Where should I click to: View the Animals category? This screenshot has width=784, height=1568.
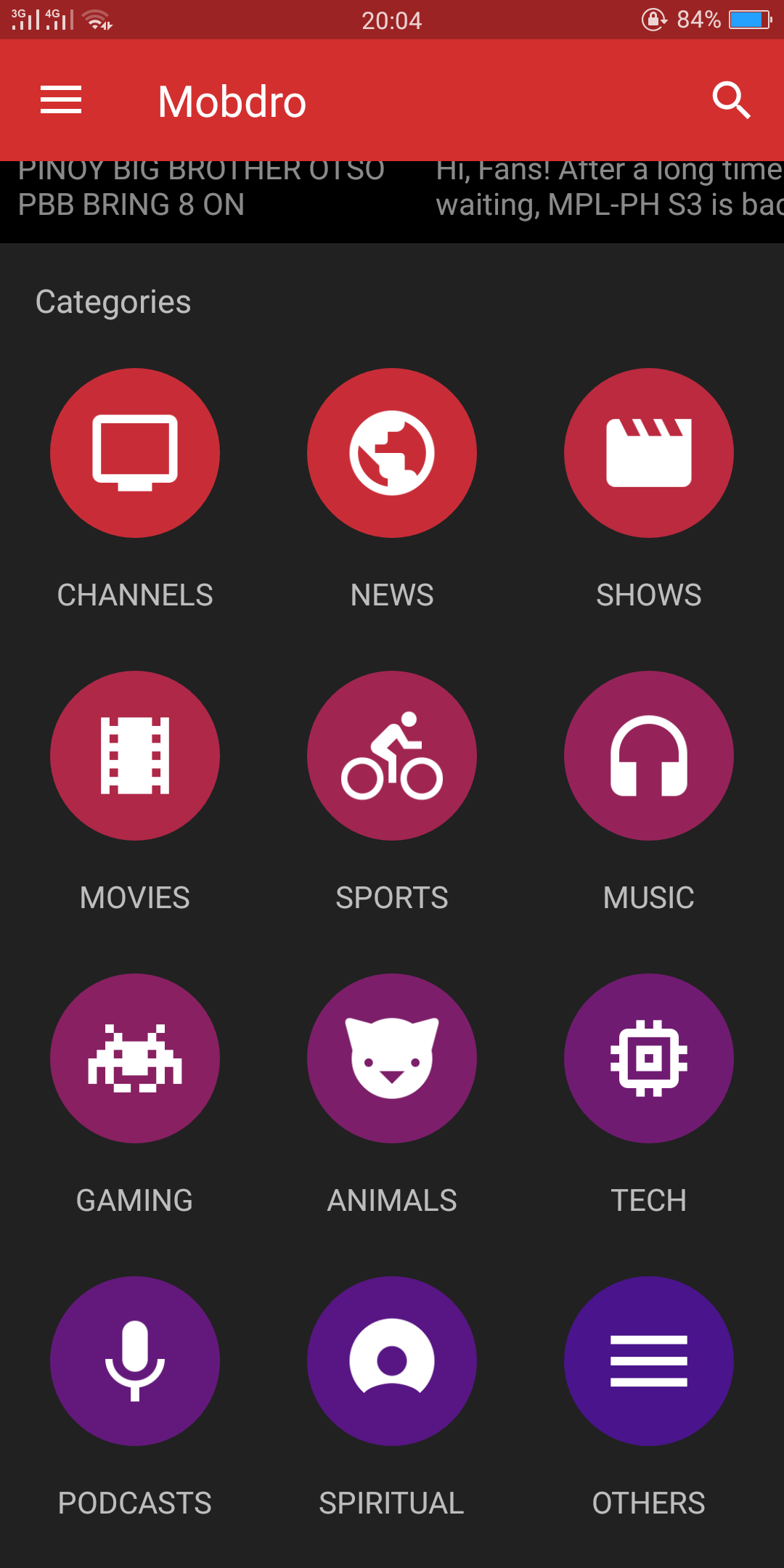click(392, 1058)
